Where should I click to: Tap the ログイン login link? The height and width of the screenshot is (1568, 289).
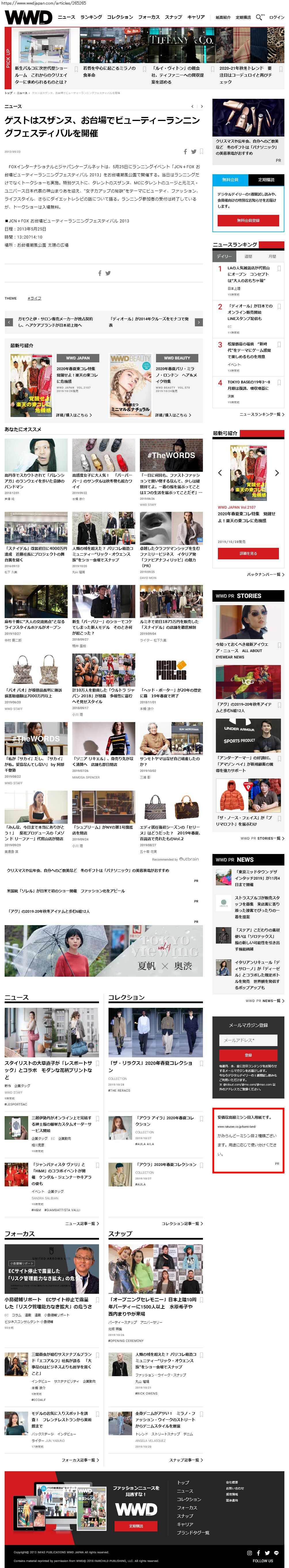pos(276,18)
